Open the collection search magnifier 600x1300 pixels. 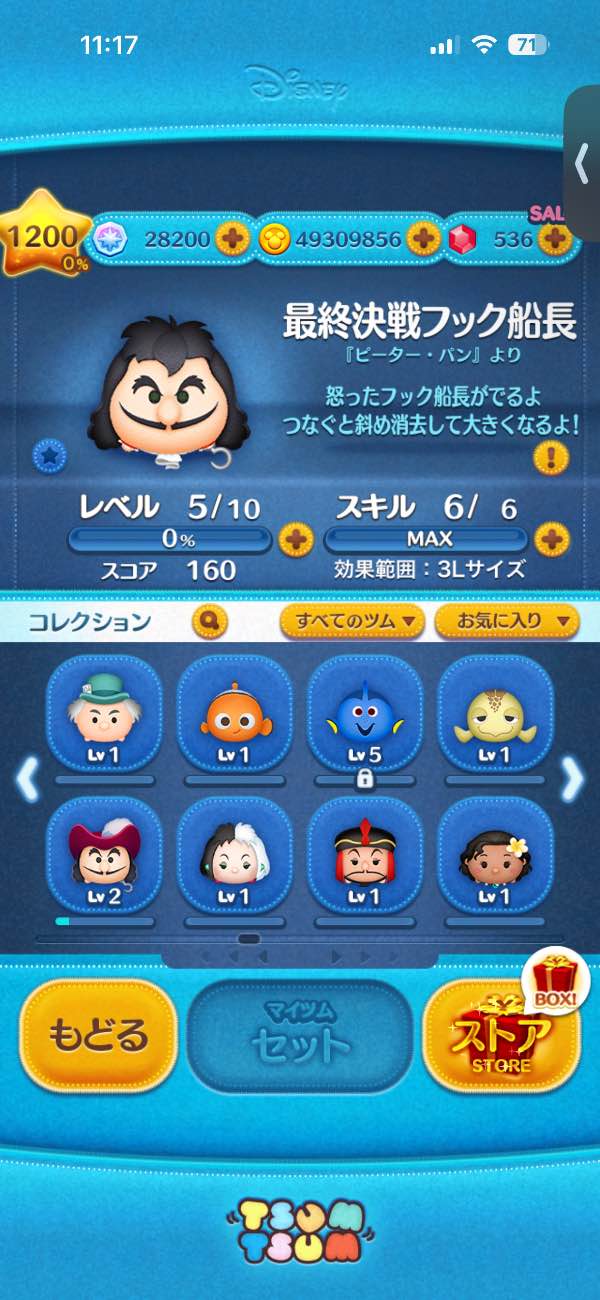(209, 621)
